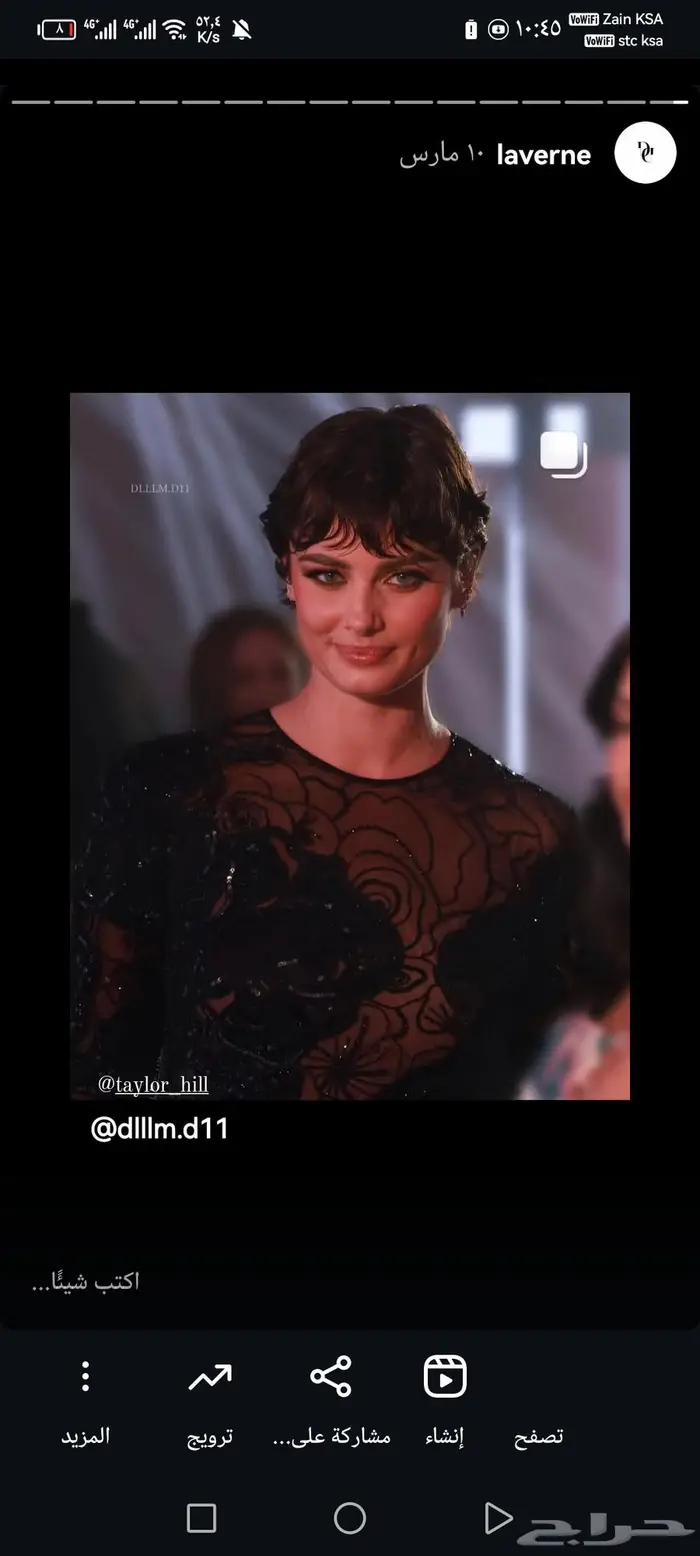Screen dimensions: 700x1556
Task: Tap the message field to write something
Action: [x=350, y=1281]
